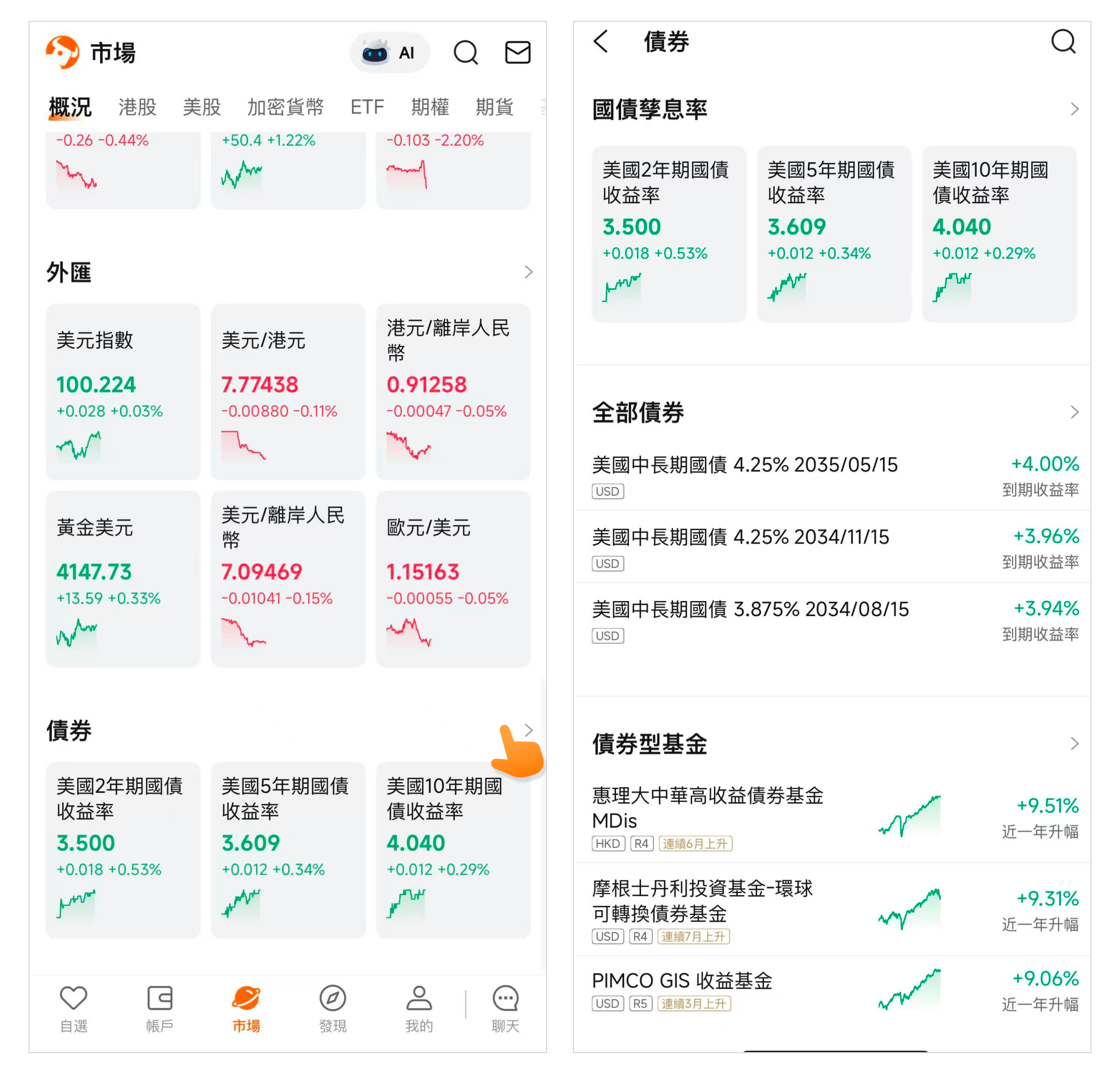Select the ETF tab
The width and height of the screenshot is (1120, 1074).
tap(367, 107)
